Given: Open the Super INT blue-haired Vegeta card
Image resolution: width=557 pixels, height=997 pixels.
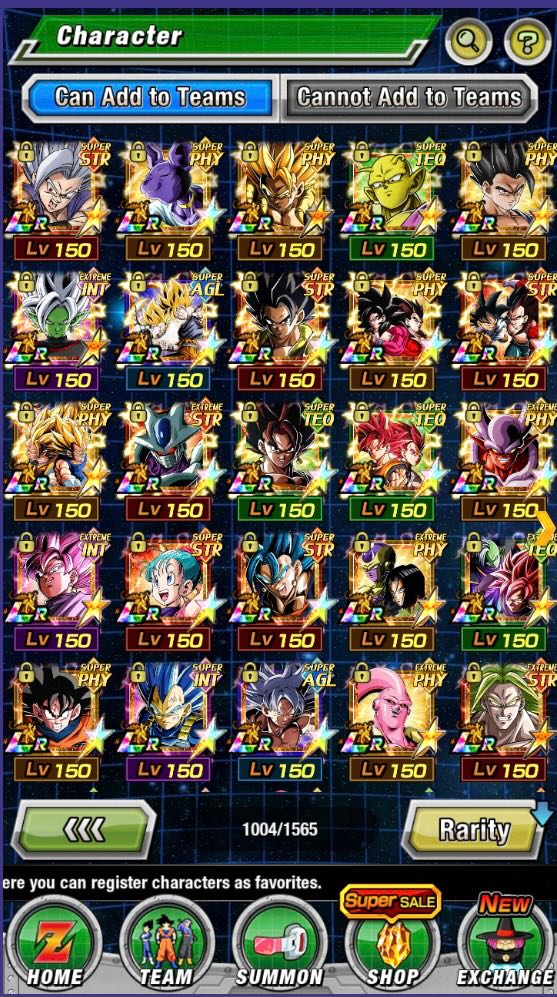Looking at the screenshot, I should 169,722.
